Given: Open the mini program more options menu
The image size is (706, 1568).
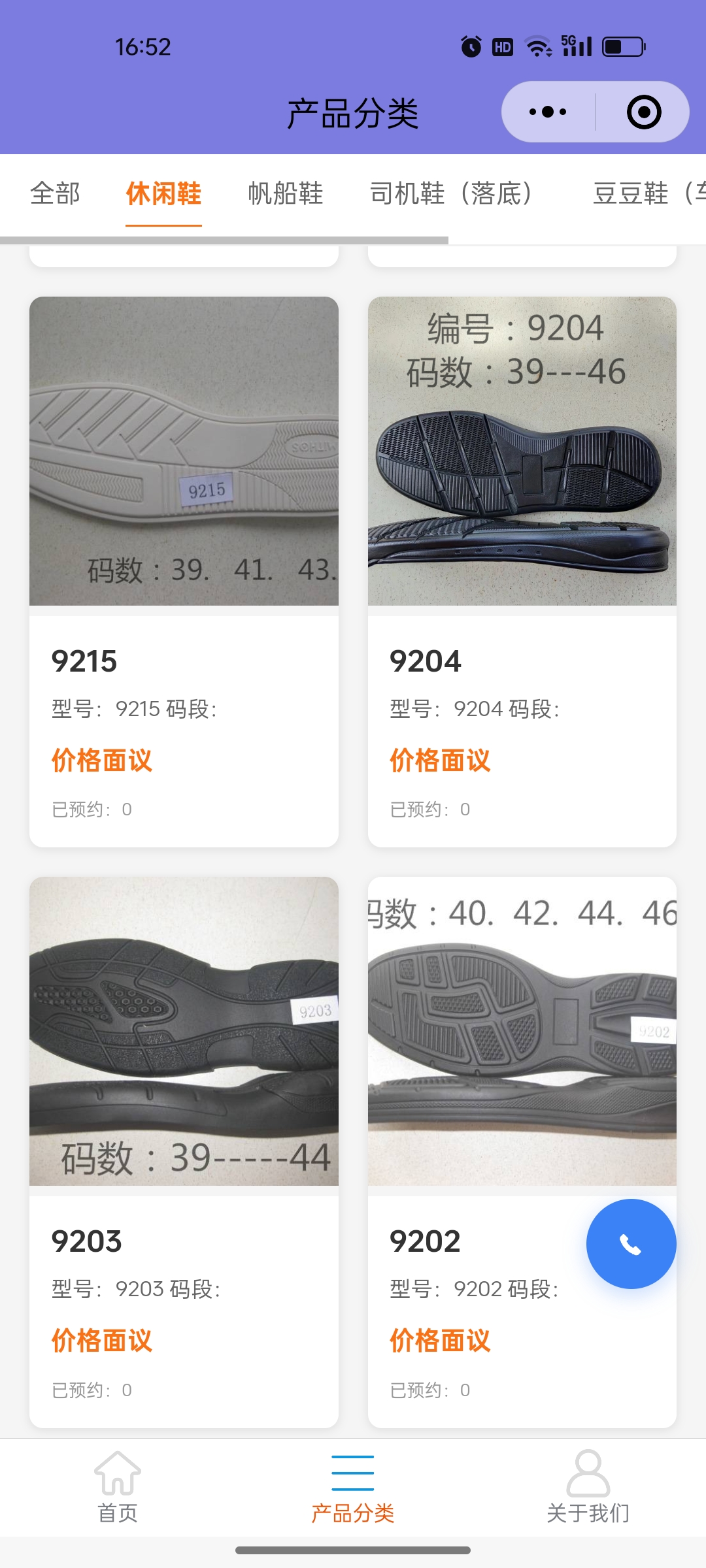Looking at the screenshot, I should (x=548, y=112).
